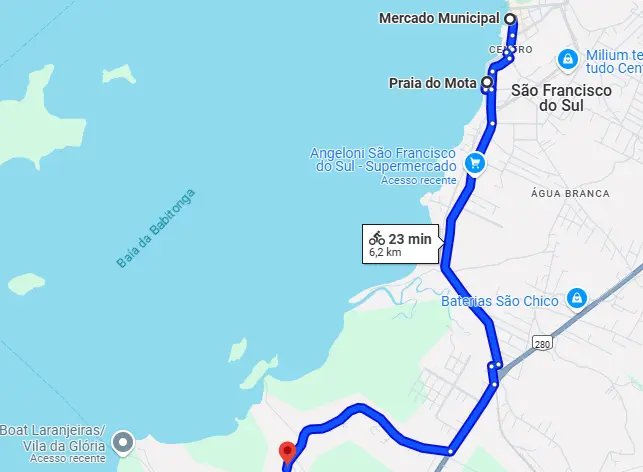643x472 pixels.
Task: Select the Milium store pin
Action: (568, 60)
